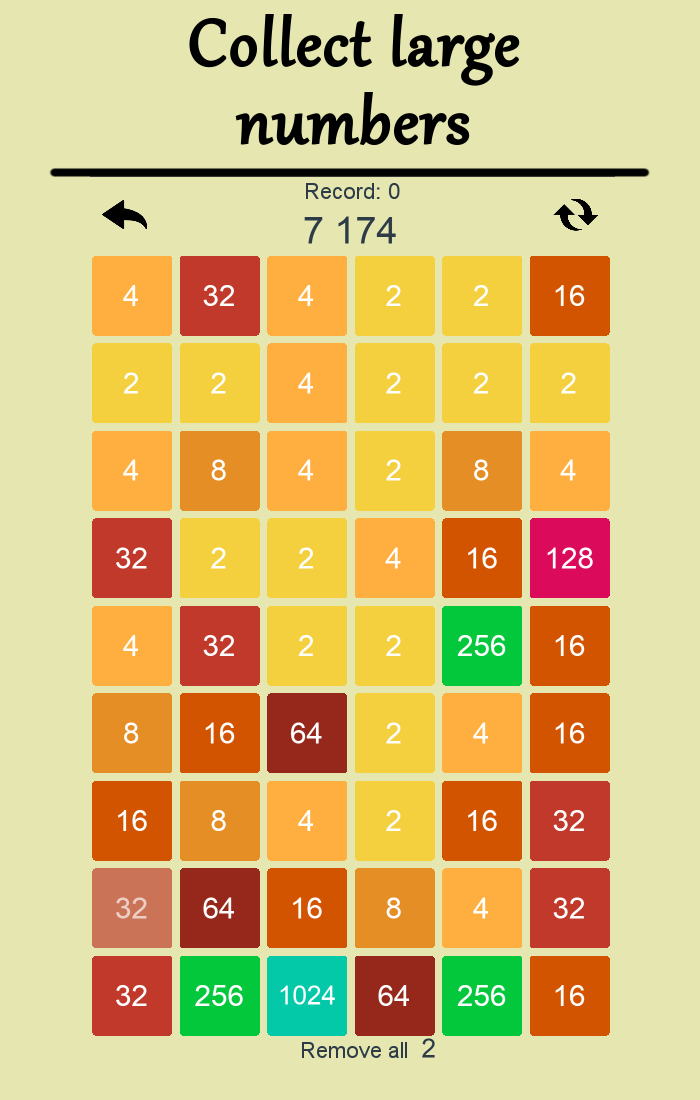Use the Remove all 2 bonus

tap(368, 1050)
